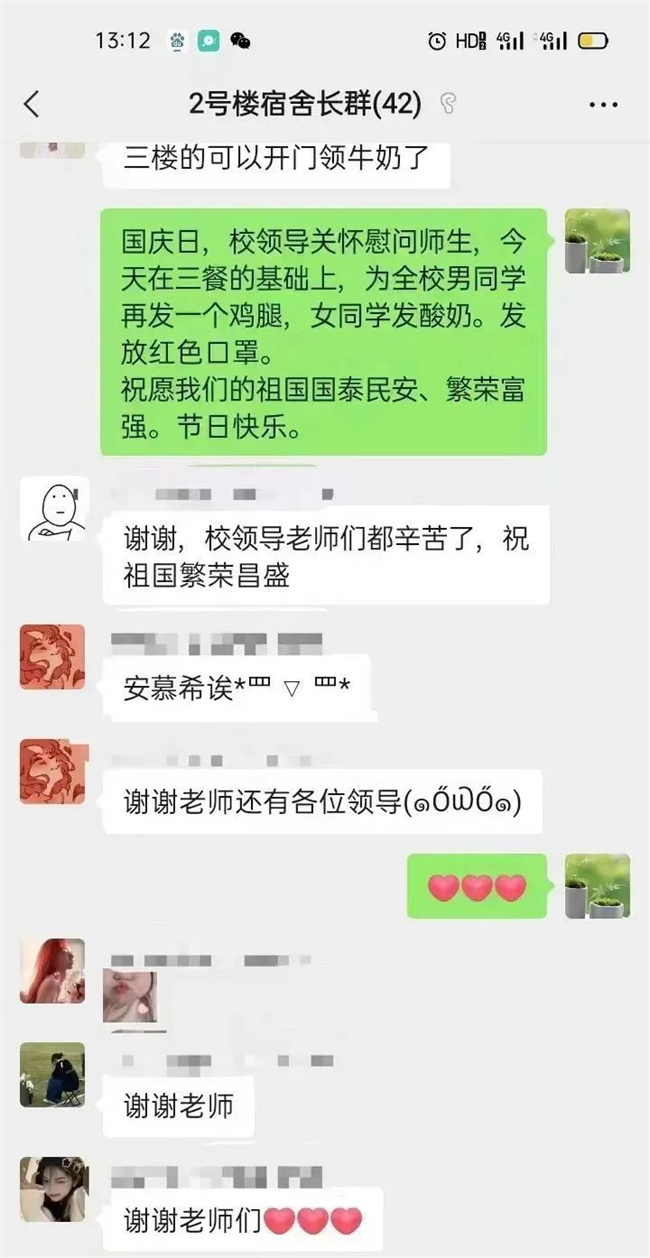The width and height of the screenshot is (650, 1258).
Task: Tap avatar beside the 国庆日 announcement message
Action: 597,241
